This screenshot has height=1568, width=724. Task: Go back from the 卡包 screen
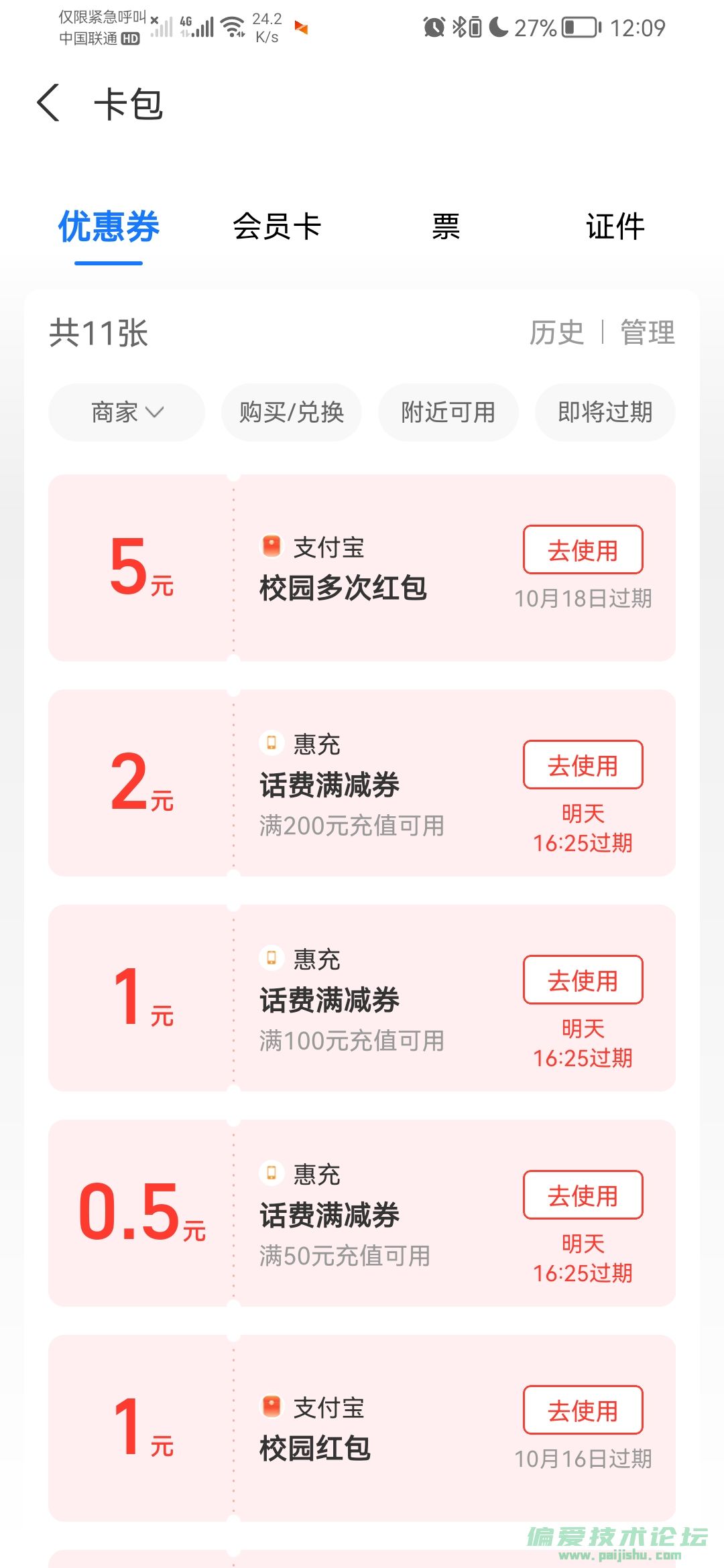coord(48,103)
